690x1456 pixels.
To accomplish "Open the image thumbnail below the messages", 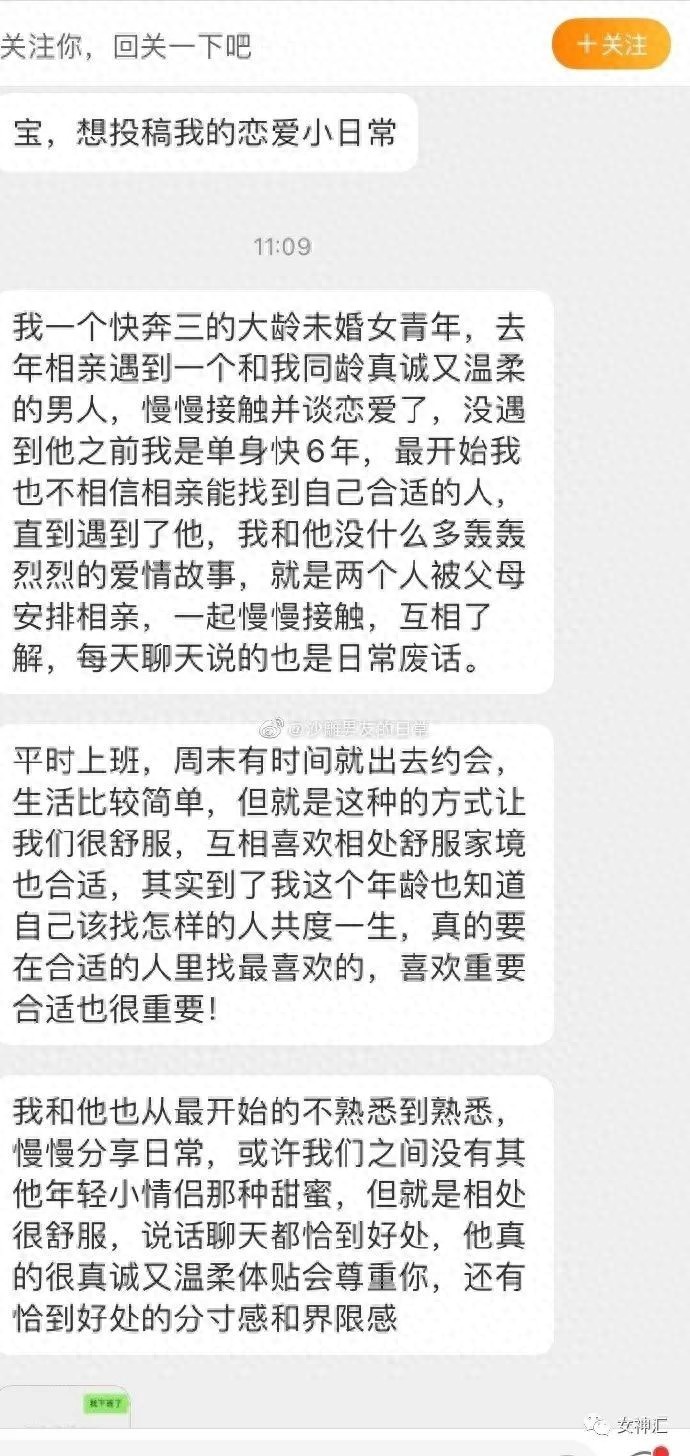I will [x=66, y=1410].
